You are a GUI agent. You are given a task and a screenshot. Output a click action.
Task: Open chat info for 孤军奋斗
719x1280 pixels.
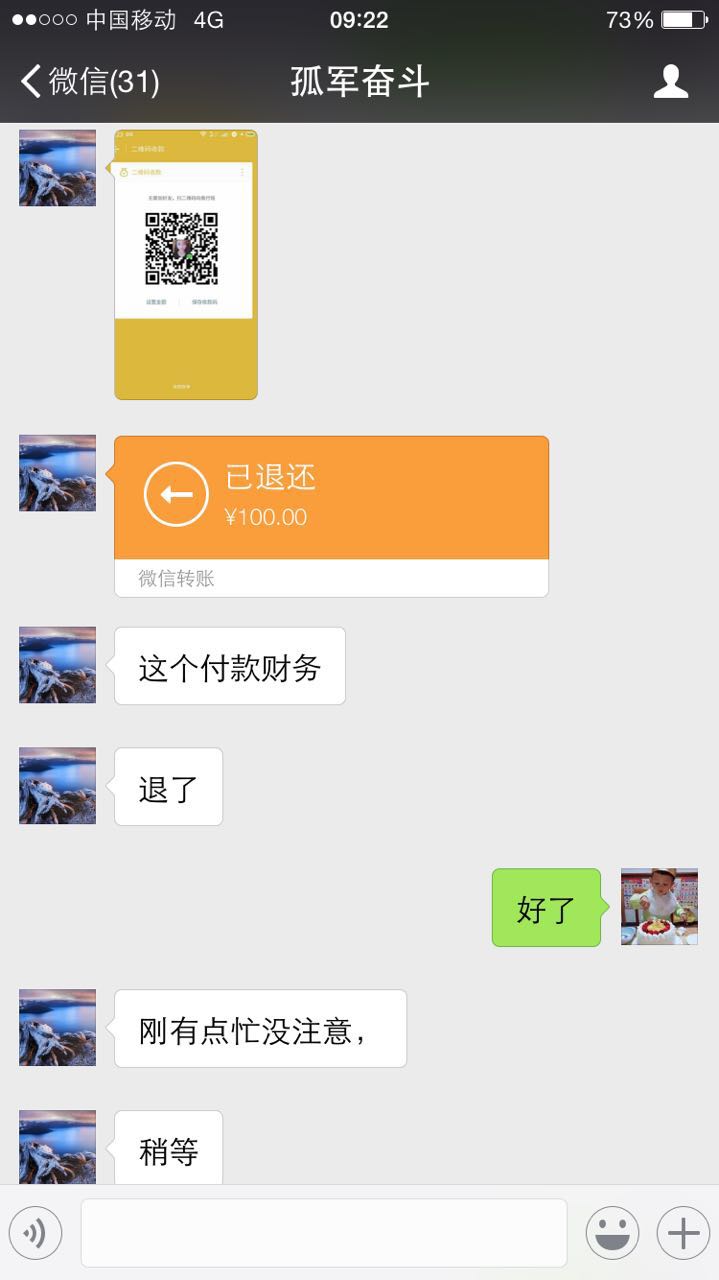670,81
